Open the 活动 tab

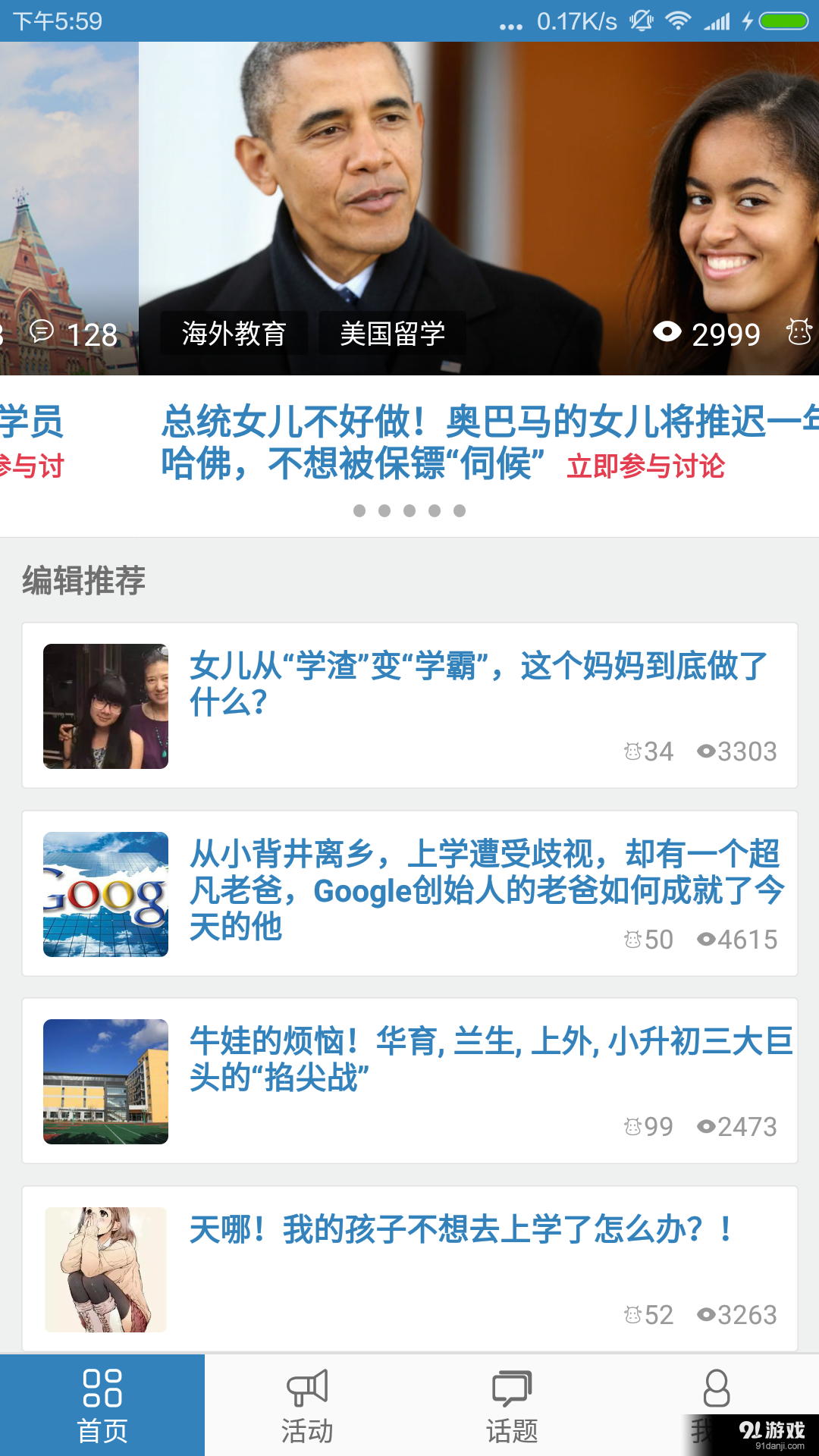coord(307,1404)
